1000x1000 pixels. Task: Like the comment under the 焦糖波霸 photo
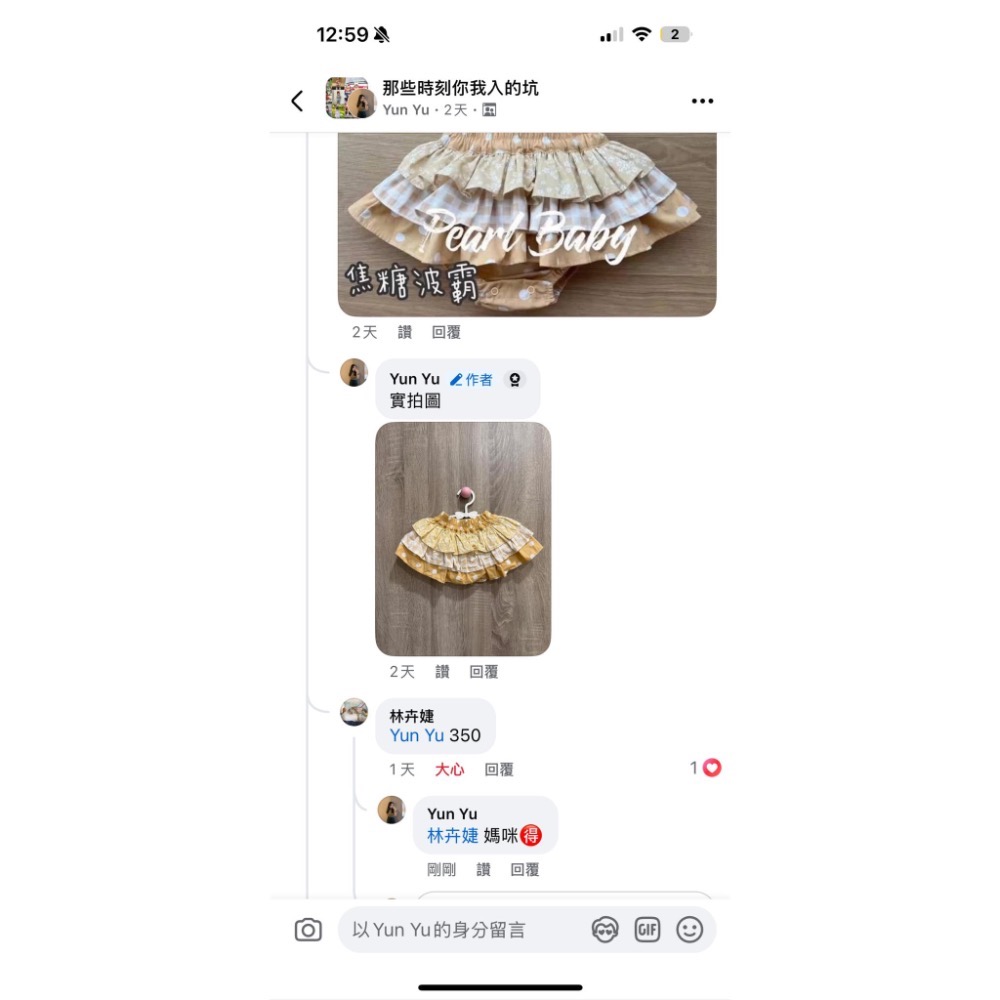405,332
